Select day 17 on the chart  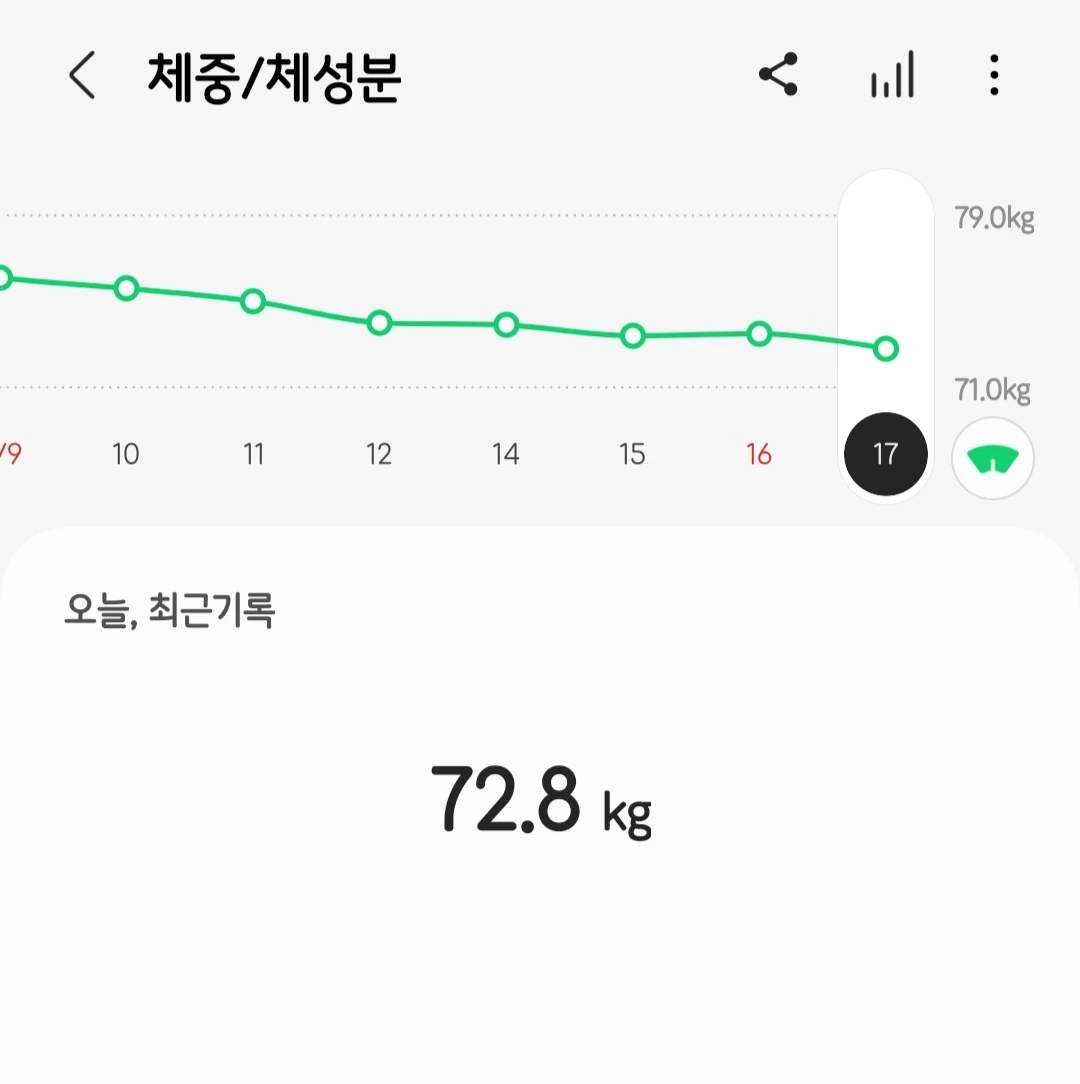[885, 455]
